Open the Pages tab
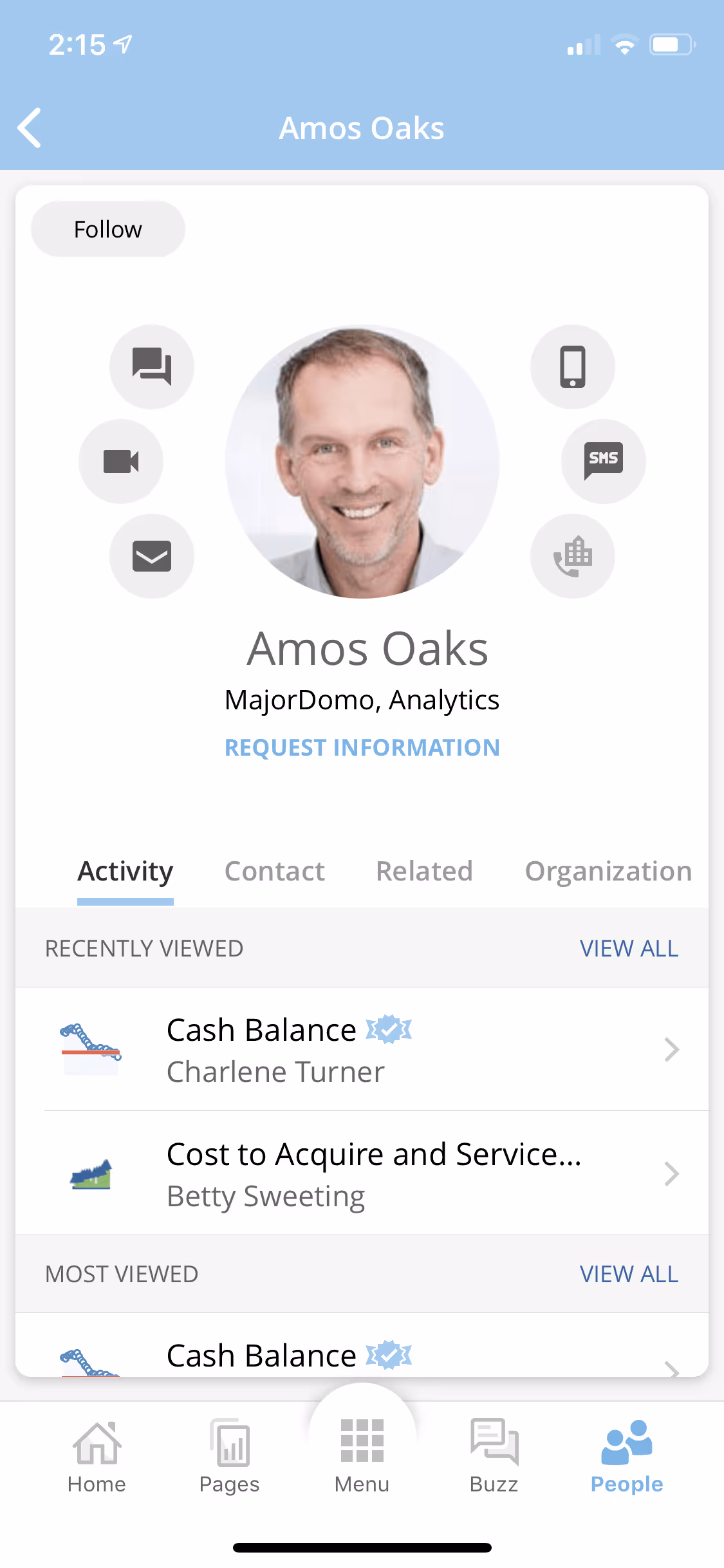This screenshot has height=1568, width=724. pyautogui.click(x=229, y=1456)
